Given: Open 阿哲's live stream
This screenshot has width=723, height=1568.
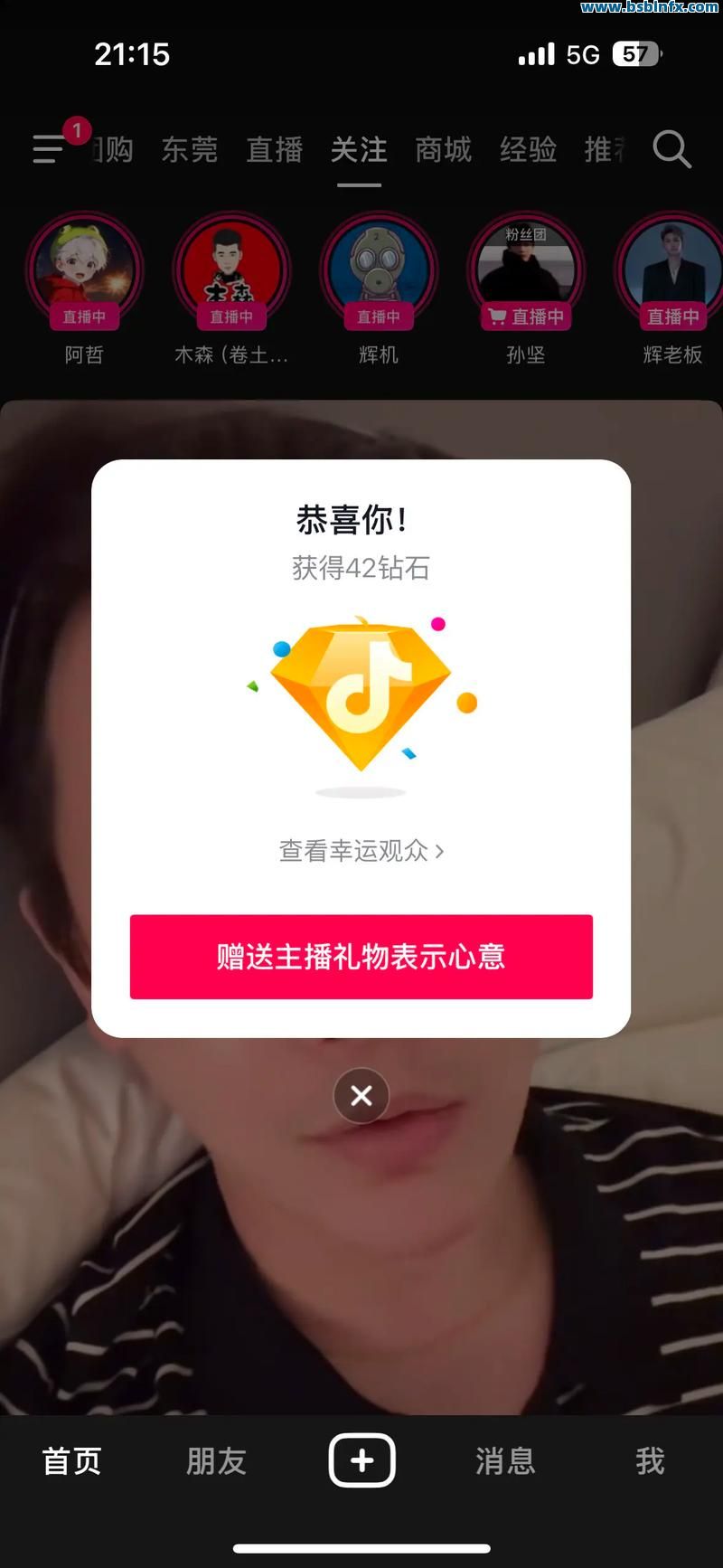Looking at the screenshot, I should click(84, 270).
